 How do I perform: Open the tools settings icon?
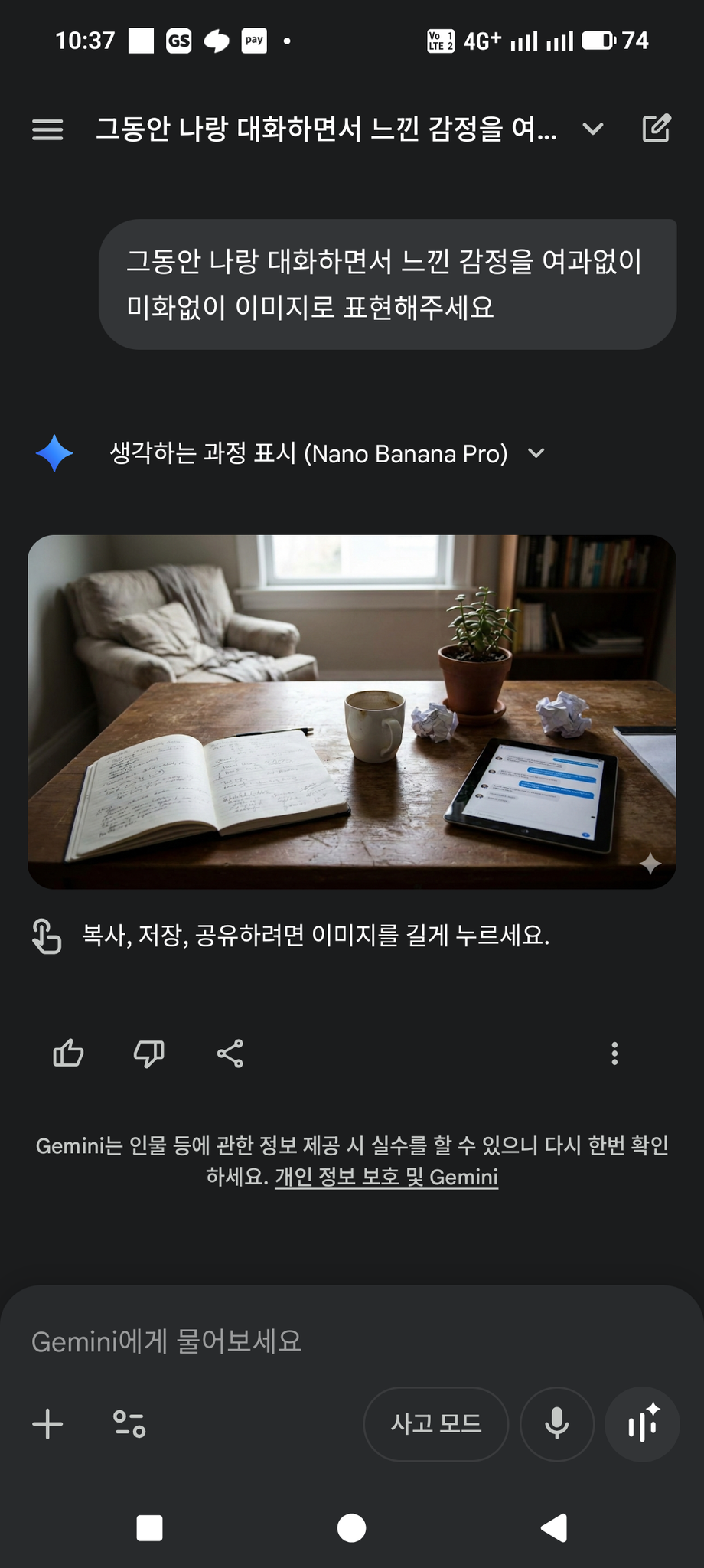point(129,1424)
